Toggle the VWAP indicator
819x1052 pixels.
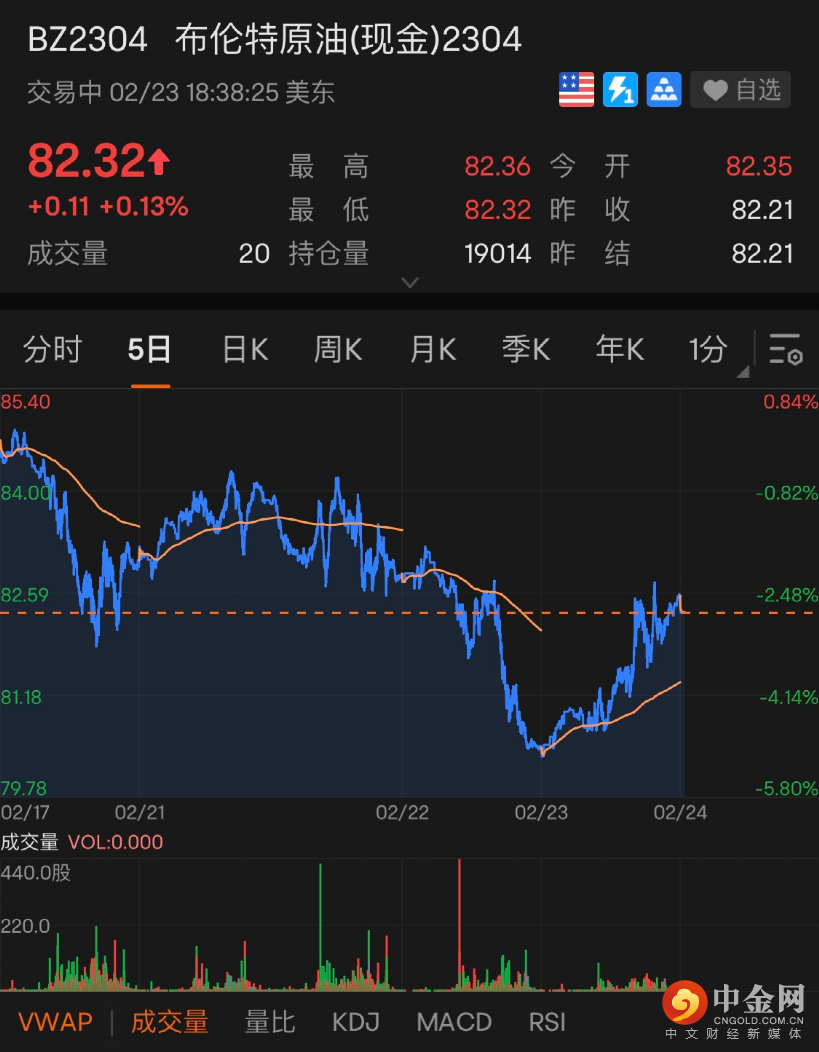[55, 1021]
